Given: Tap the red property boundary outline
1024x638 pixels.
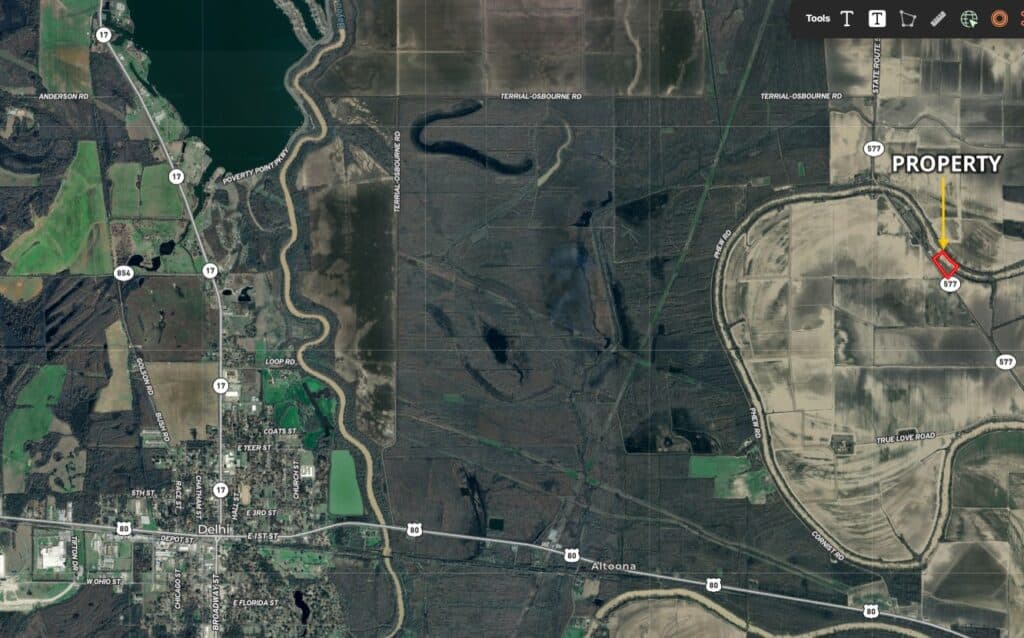Looking at the screenshot, I should [x=945, y=264].
